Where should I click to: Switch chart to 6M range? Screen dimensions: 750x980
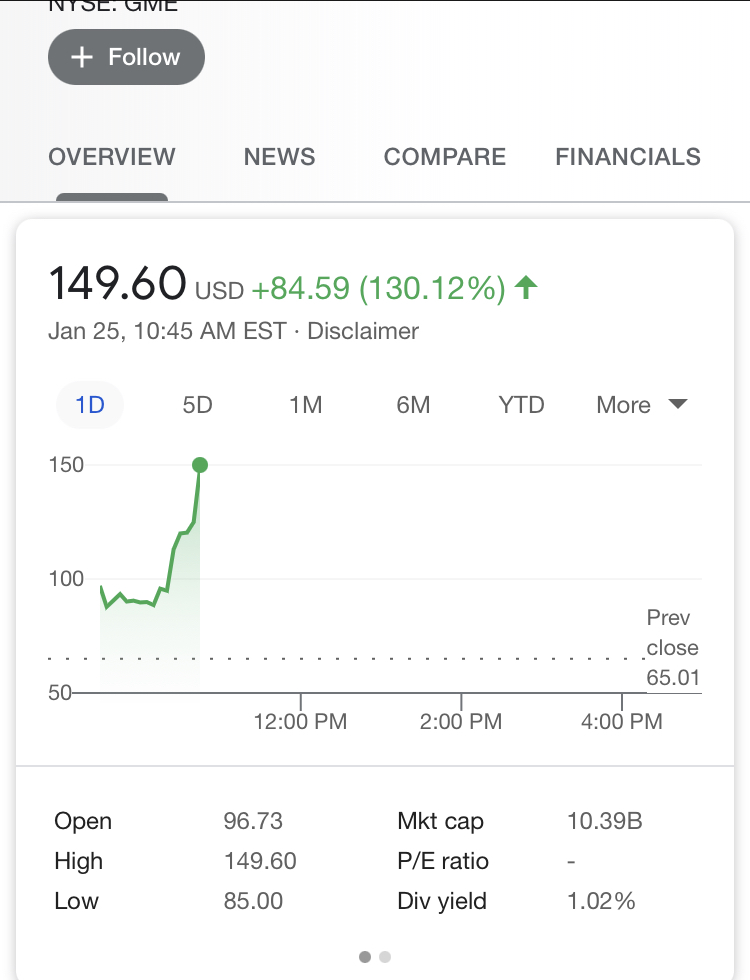(413, 405)
